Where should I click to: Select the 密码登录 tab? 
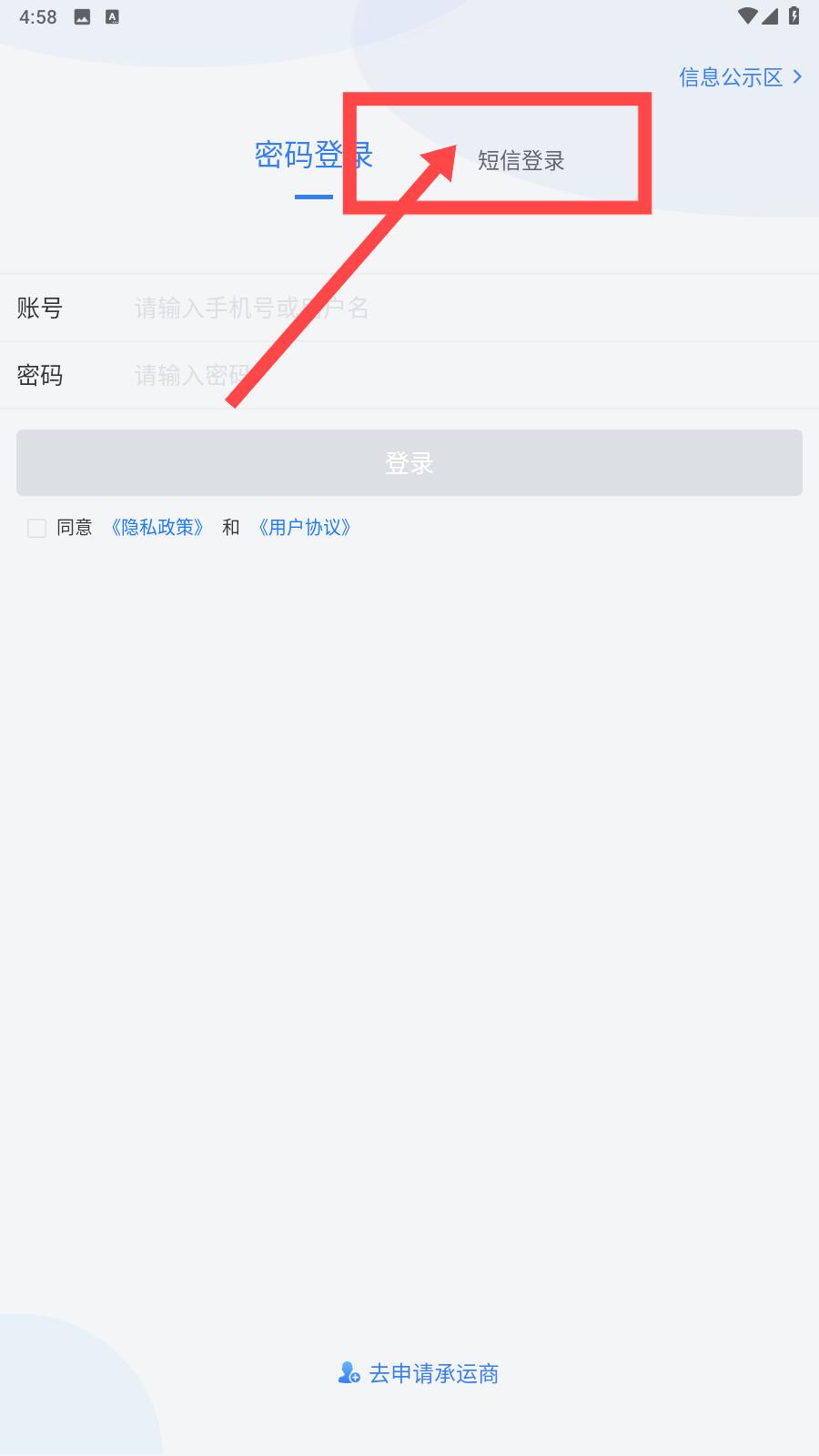pyautogui.click(x=313, y=156)
